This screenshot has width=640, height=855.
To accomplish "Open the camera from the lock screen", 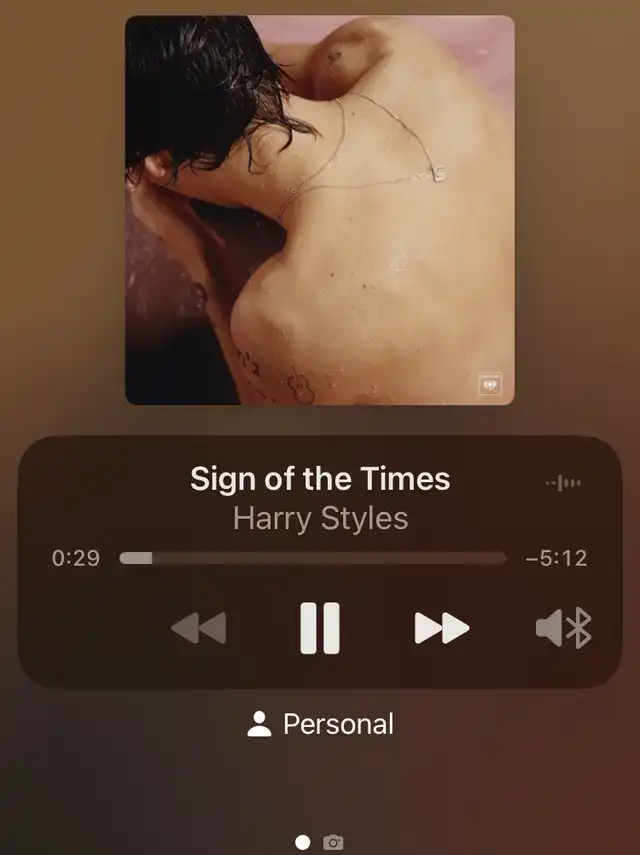I will [x=334, y=843].
